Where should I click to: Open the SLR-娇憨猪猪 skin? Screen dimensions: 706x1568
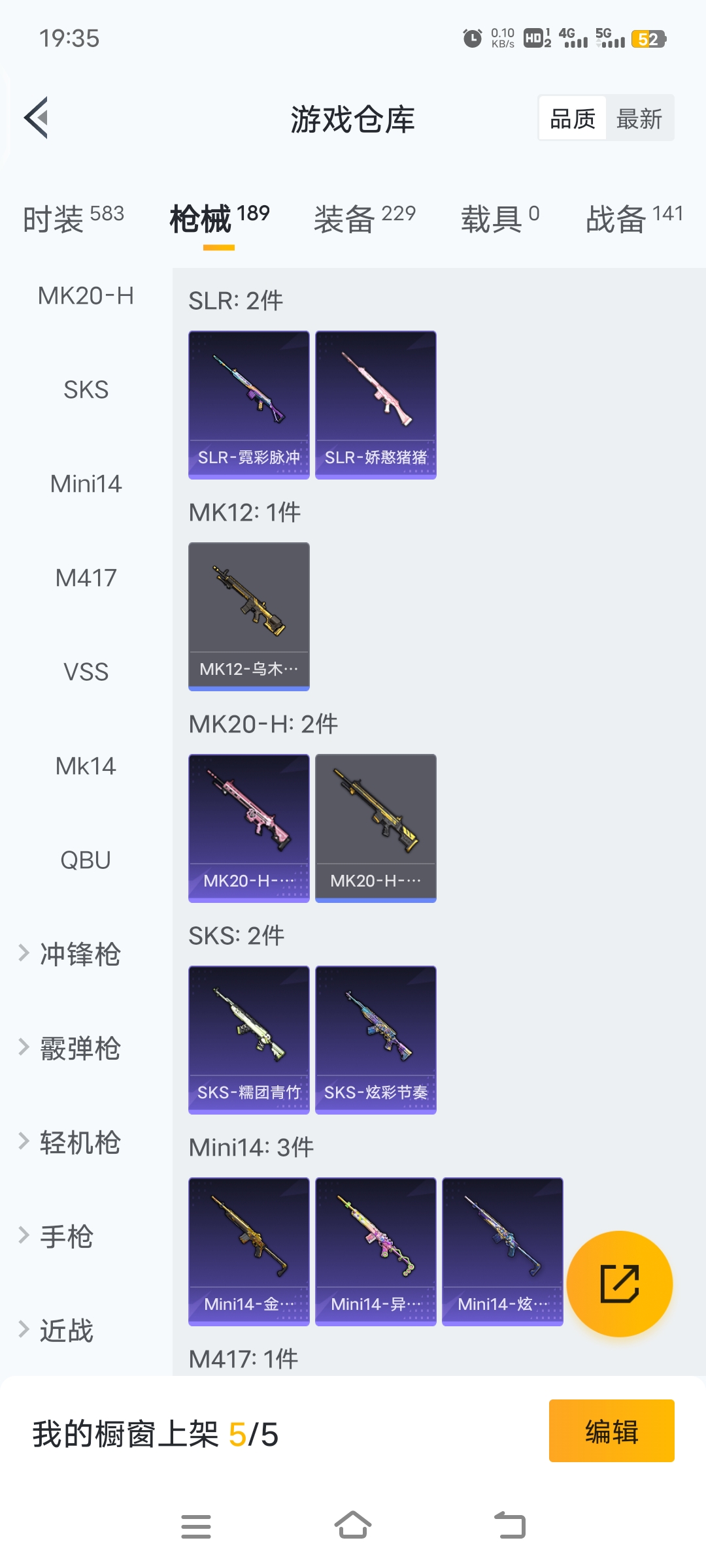pos(376,404)
